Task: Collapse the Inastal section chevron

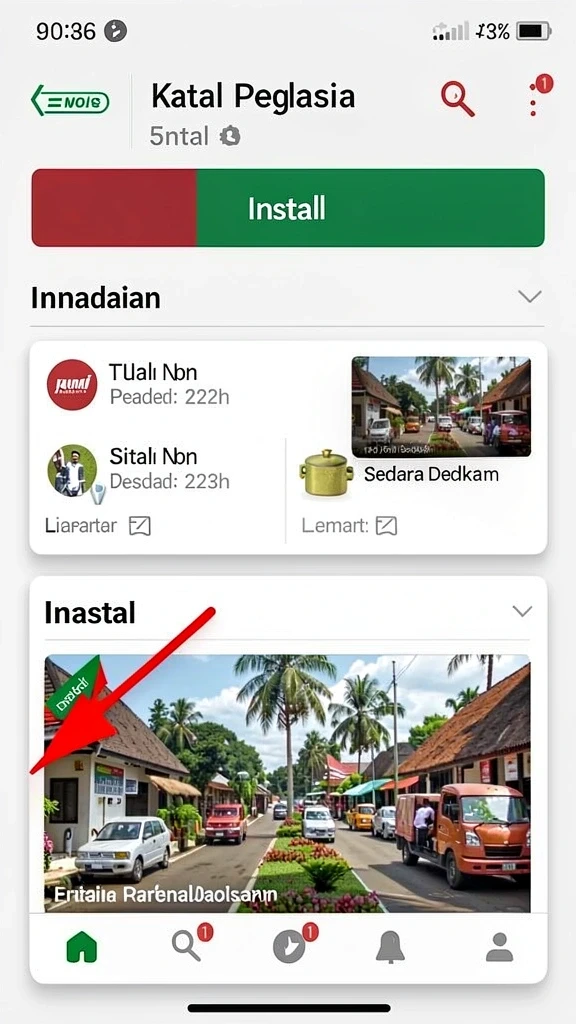Action: pyautogui.click(x=522, y=611)
